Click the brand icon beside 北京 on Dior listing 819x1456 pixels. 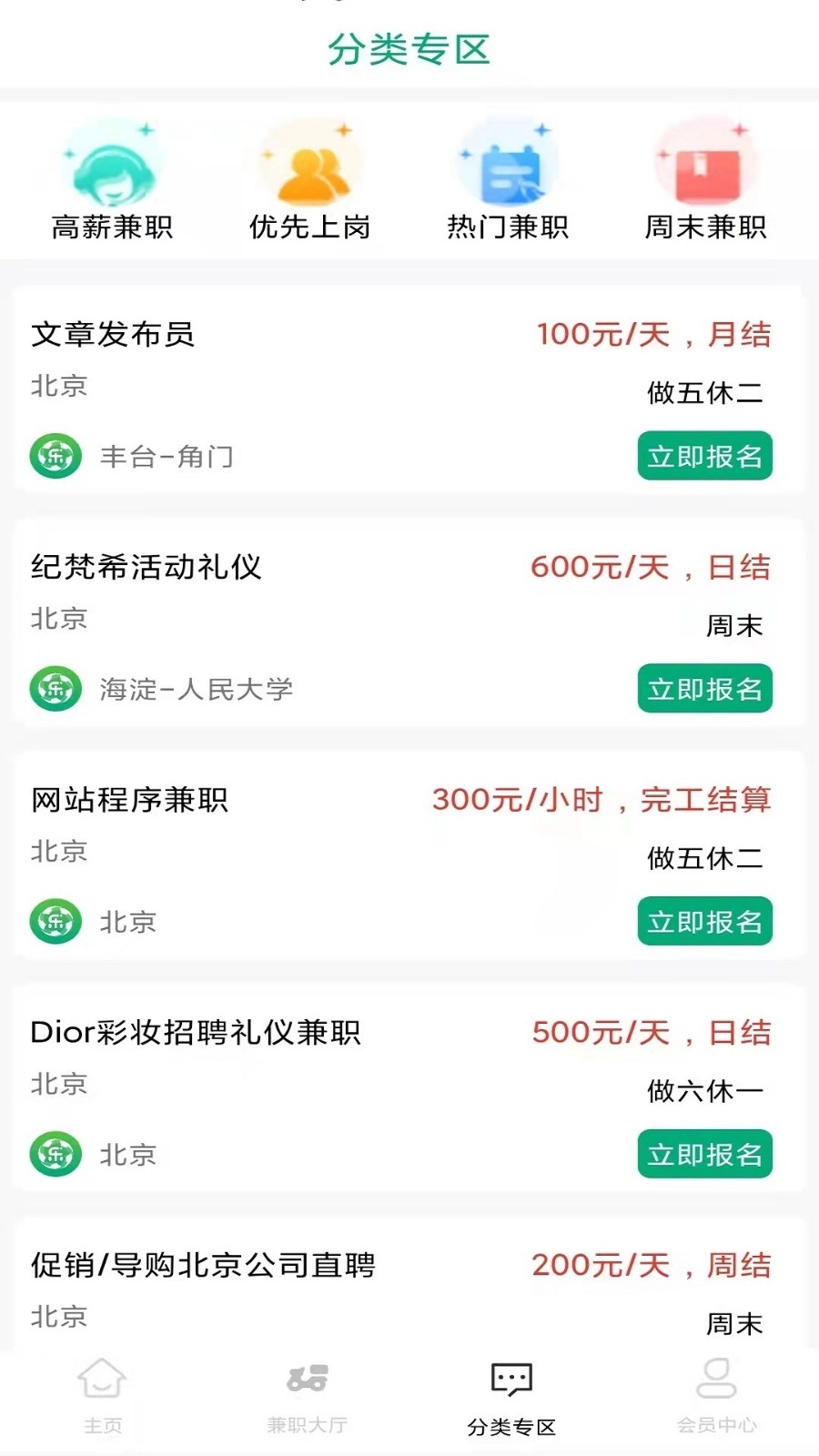pyautogui.click(x=55, y=1155)
